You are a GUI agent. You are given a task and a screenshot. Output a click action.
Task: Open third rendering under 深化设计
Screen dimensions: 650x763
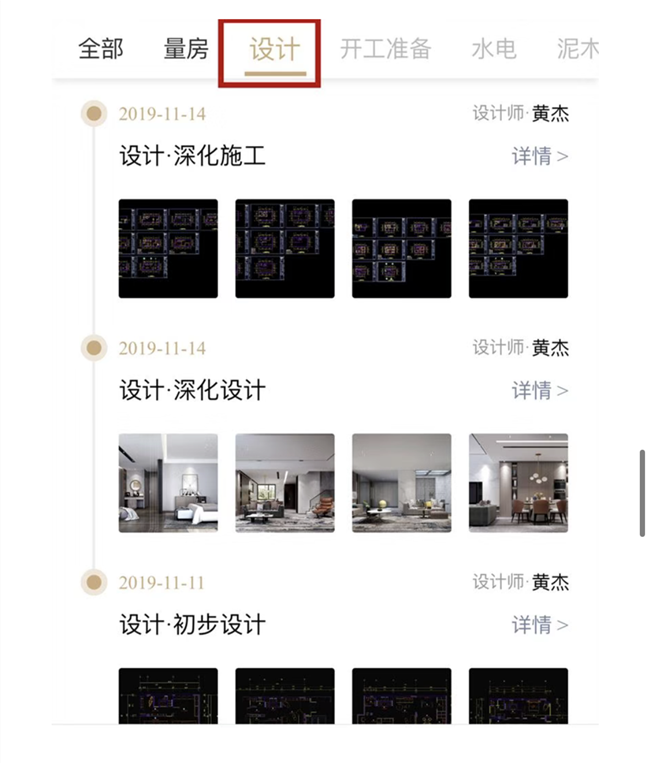tap(401, 482)
